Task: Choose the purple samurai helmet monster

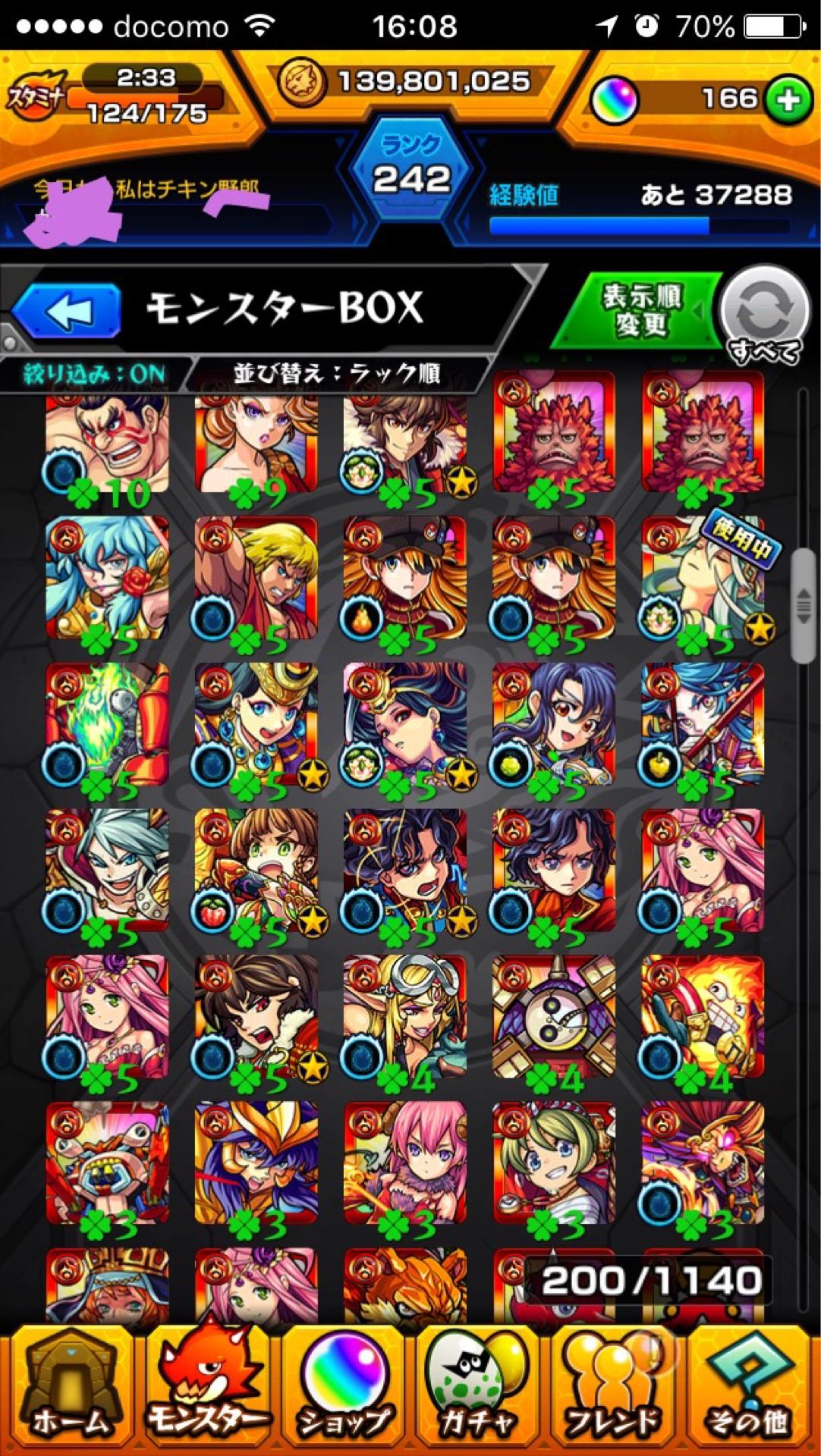Action: pos(256,1163)
